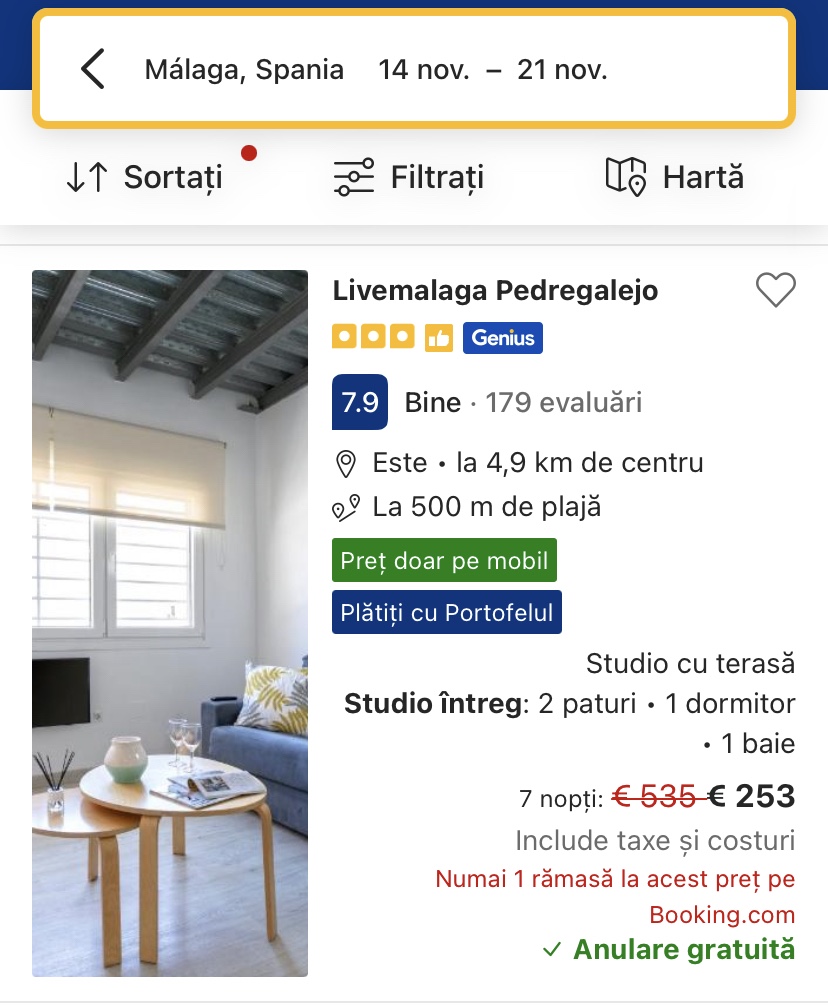Open the Livemalaga Pedregalejo listing
The height and width of the screenshot is (1006, 828).
click(x=495, y=291)
